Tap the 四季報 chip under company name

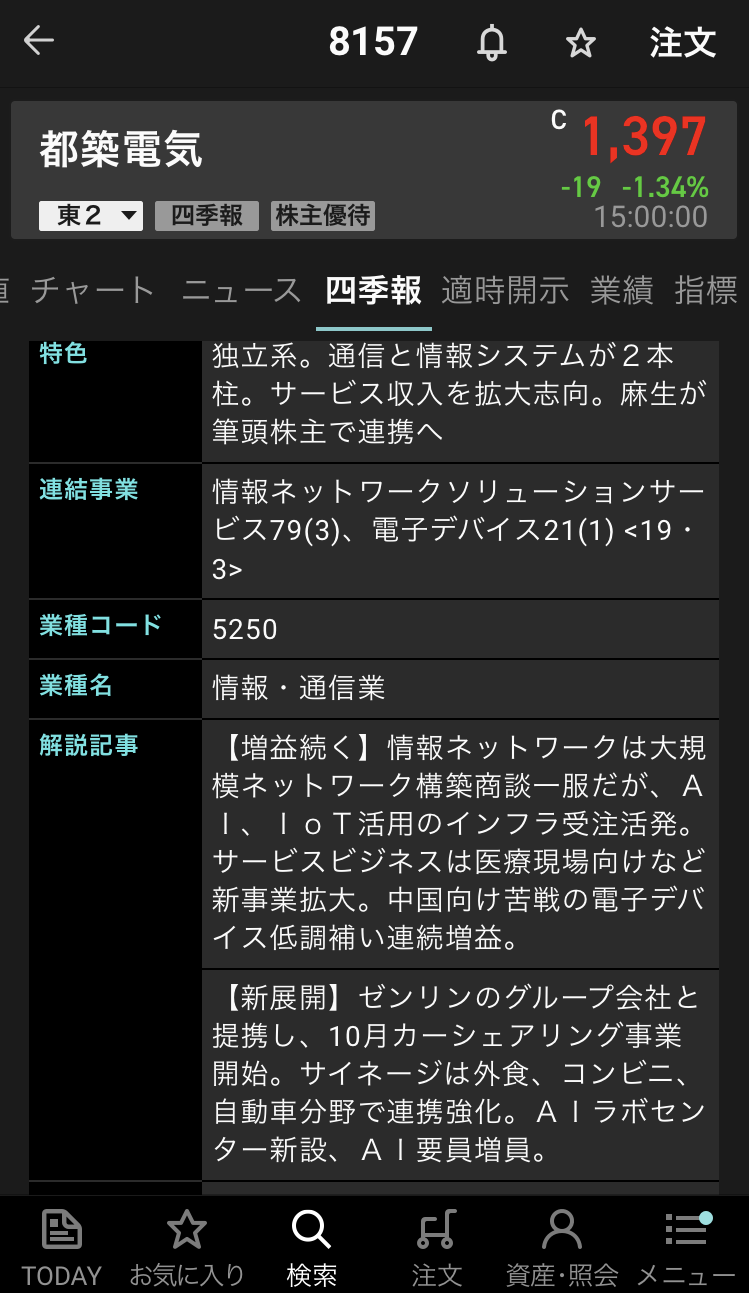pyautogui.click(x=207, y=216)
